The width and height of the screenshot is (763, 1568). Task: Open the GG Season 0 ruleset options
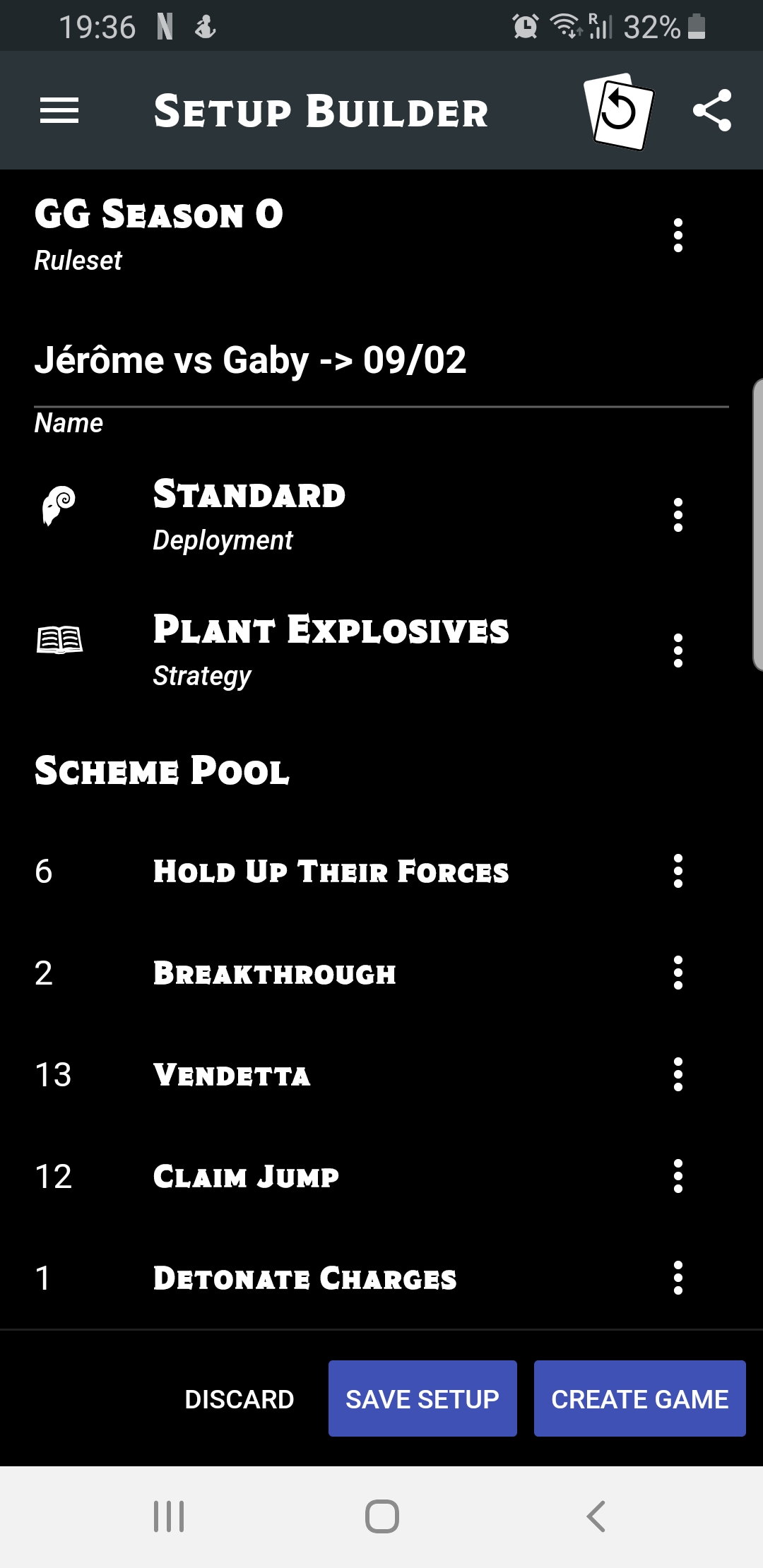[x=678, y=234]
